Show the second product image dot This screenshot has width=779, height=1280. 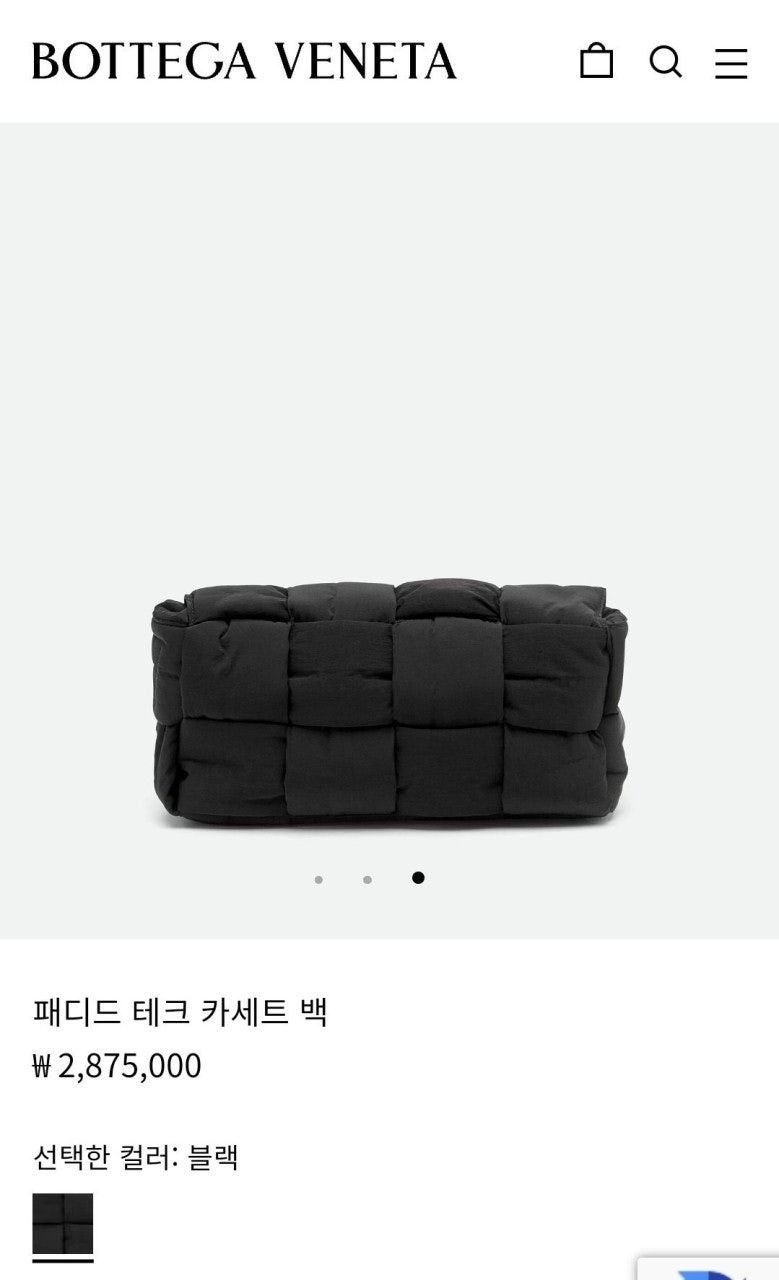click(x=368, y=880)
